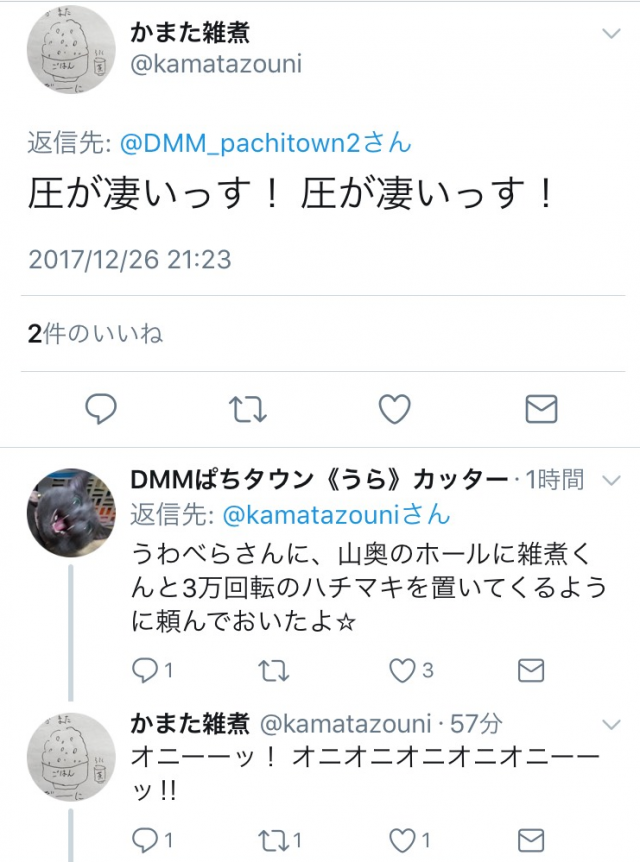The image size is (640, 862).
Task: Reply to the オニーーッ tweet
Action: tap(146, 836)
